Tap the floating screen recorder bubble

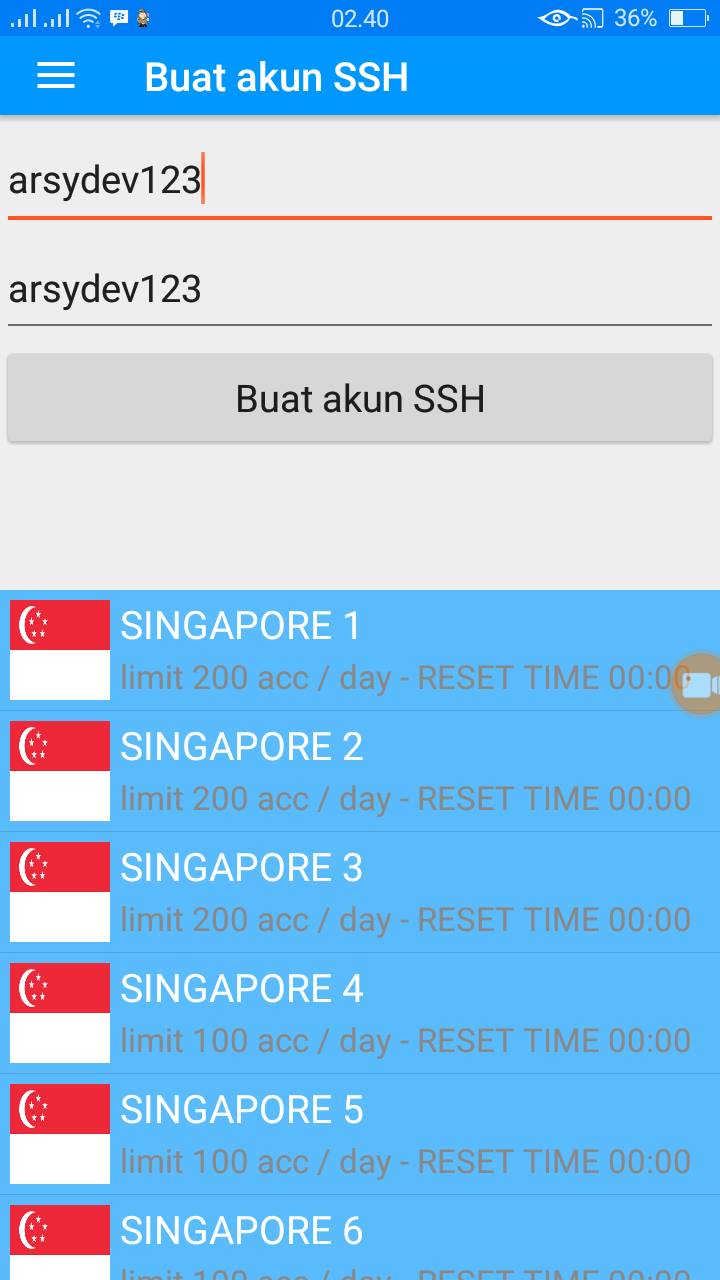click(700, 684)
